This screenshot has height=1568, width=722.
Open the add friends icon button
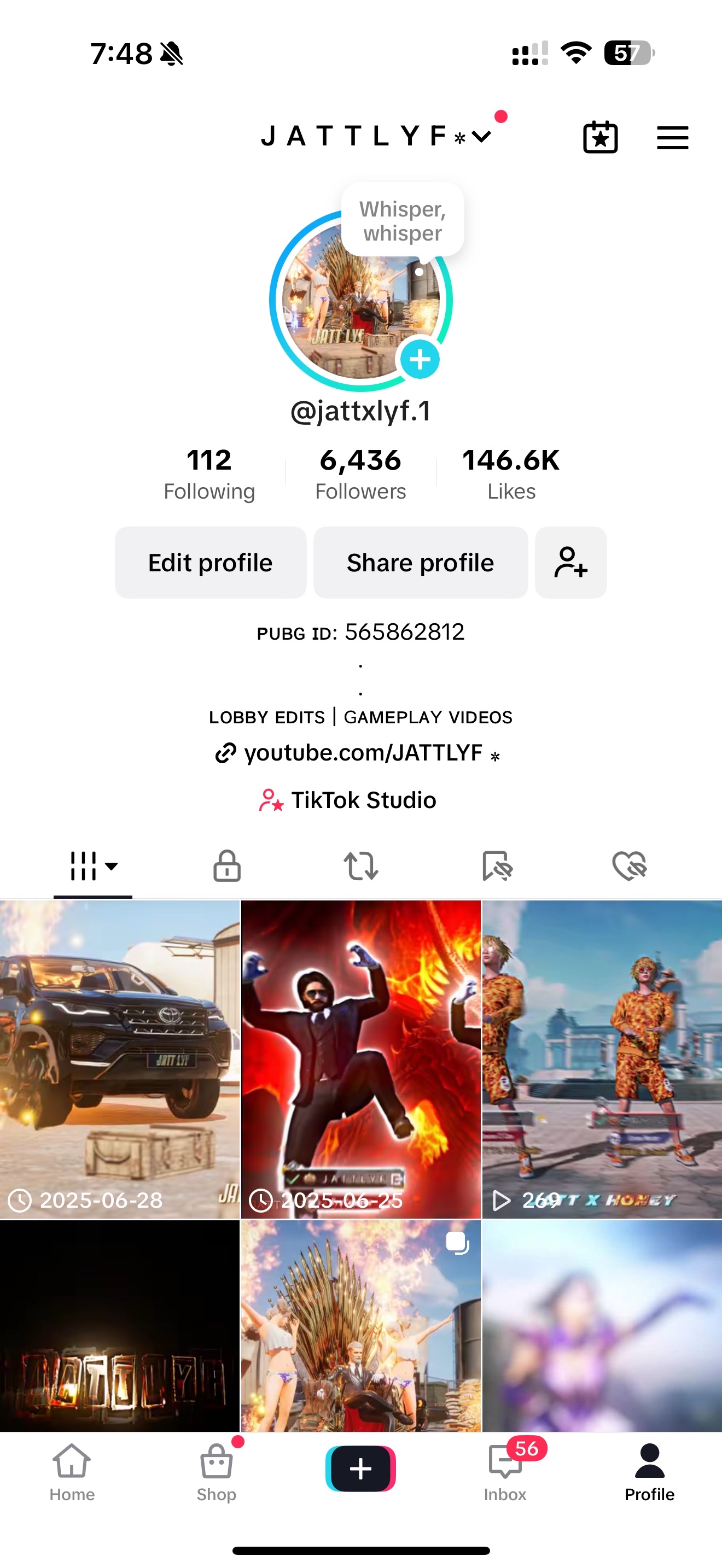click(x=570, y=563)
